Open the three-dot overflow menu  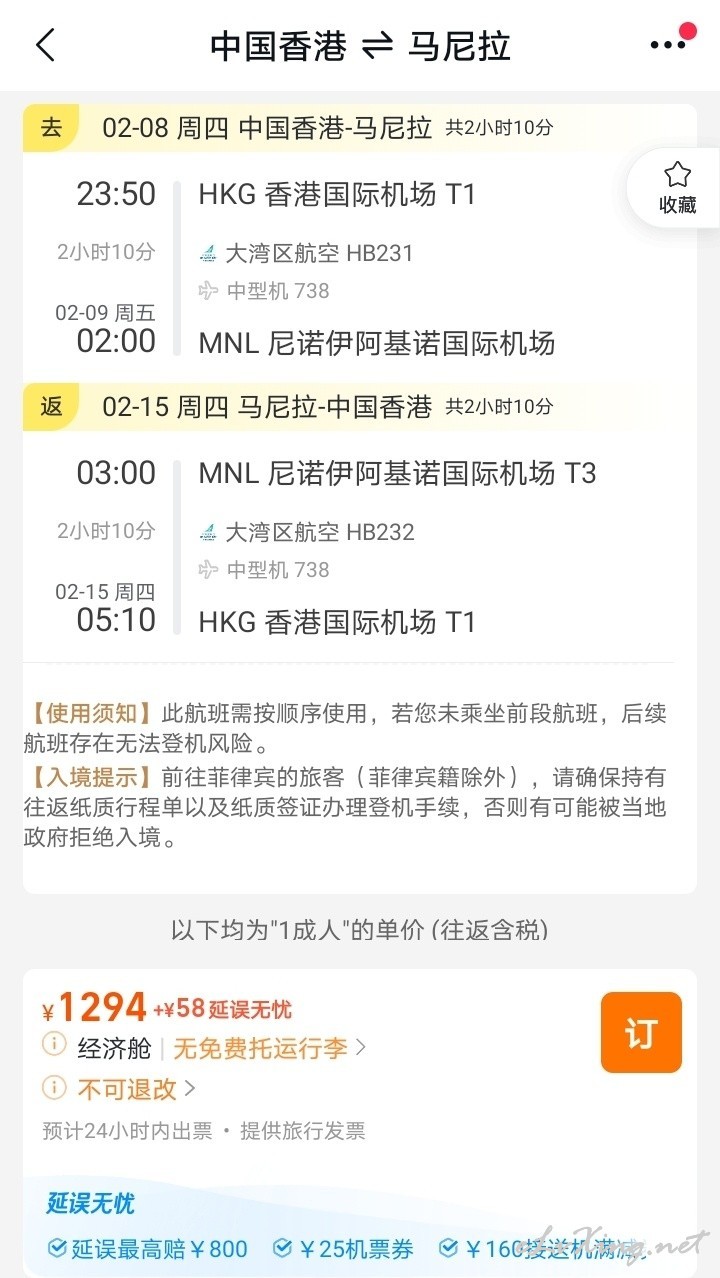tap(668, 45)
